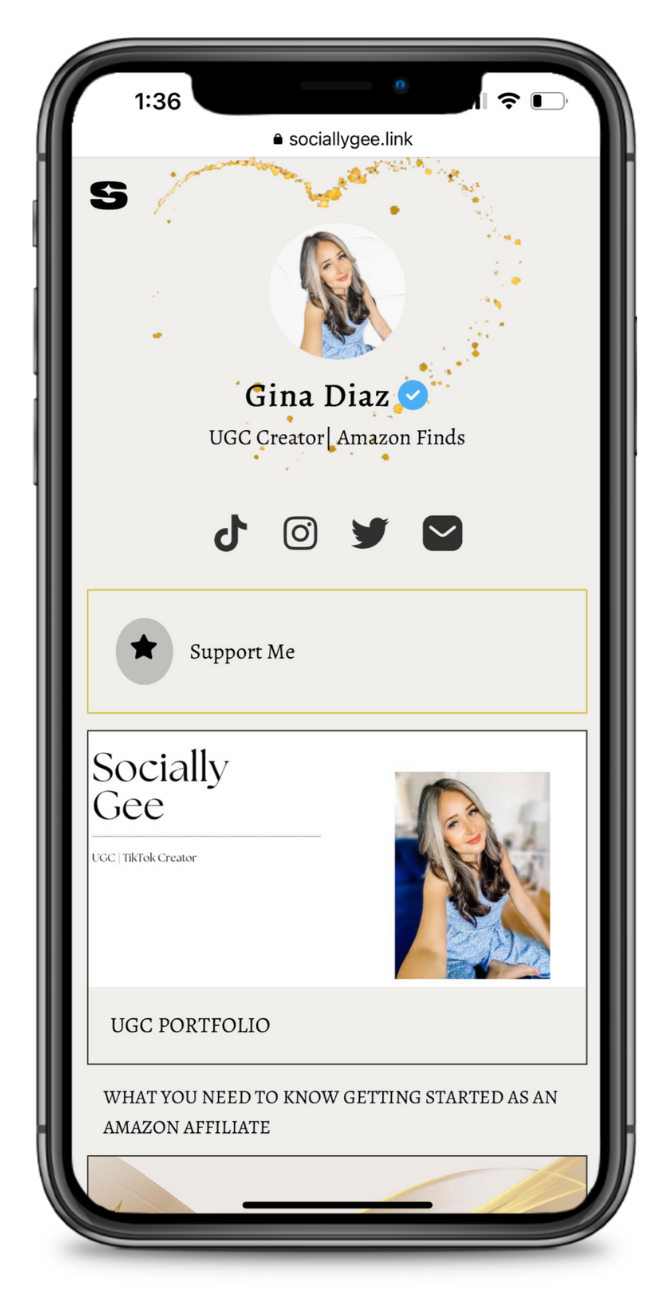
Task: Tap the email envelope icon
Action: [x=442, y=533]
